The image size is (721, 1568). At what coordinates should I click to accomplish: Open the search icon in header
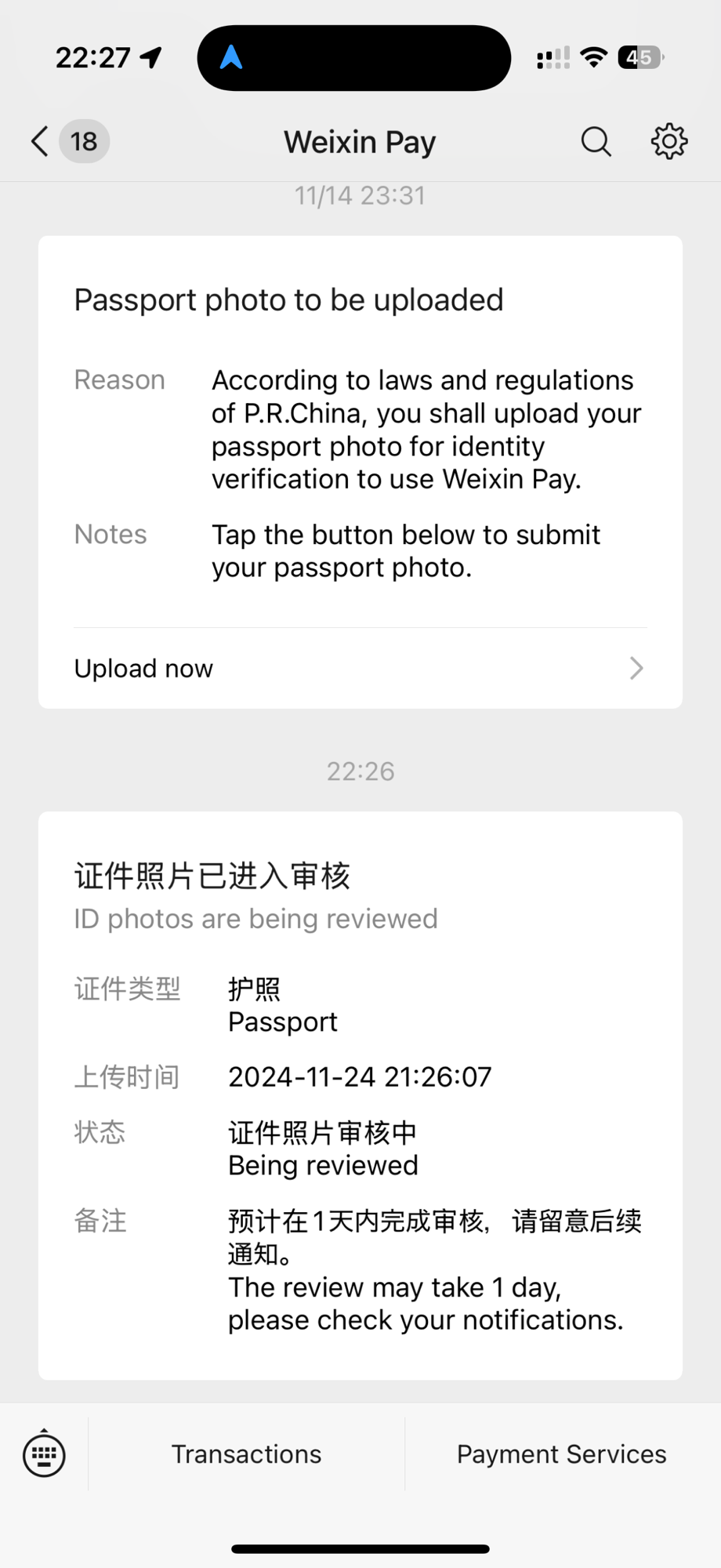click(x=596, y=142)
